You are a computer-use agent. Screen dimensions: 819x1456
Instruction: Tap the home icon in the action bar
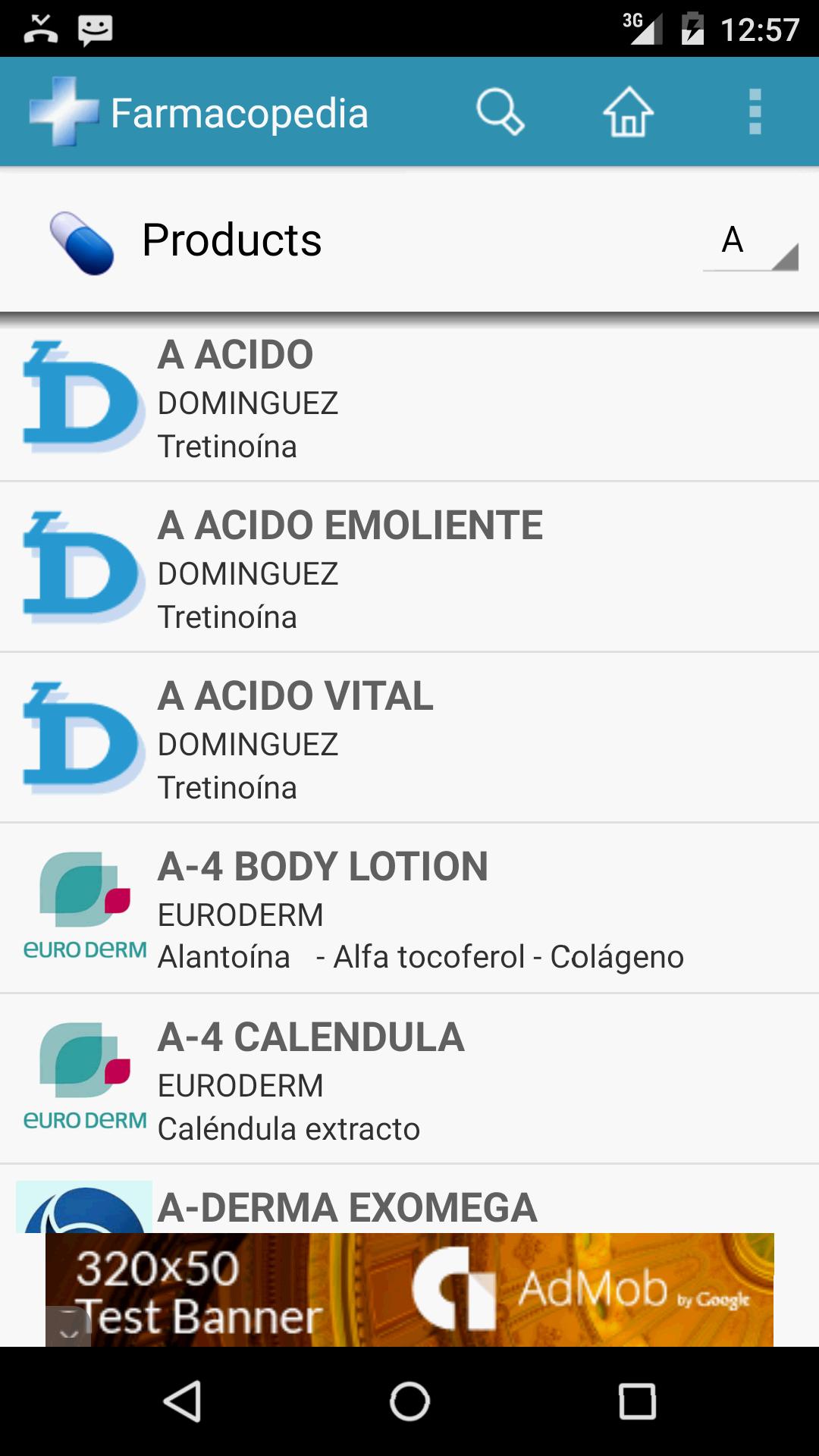point(628,111)
